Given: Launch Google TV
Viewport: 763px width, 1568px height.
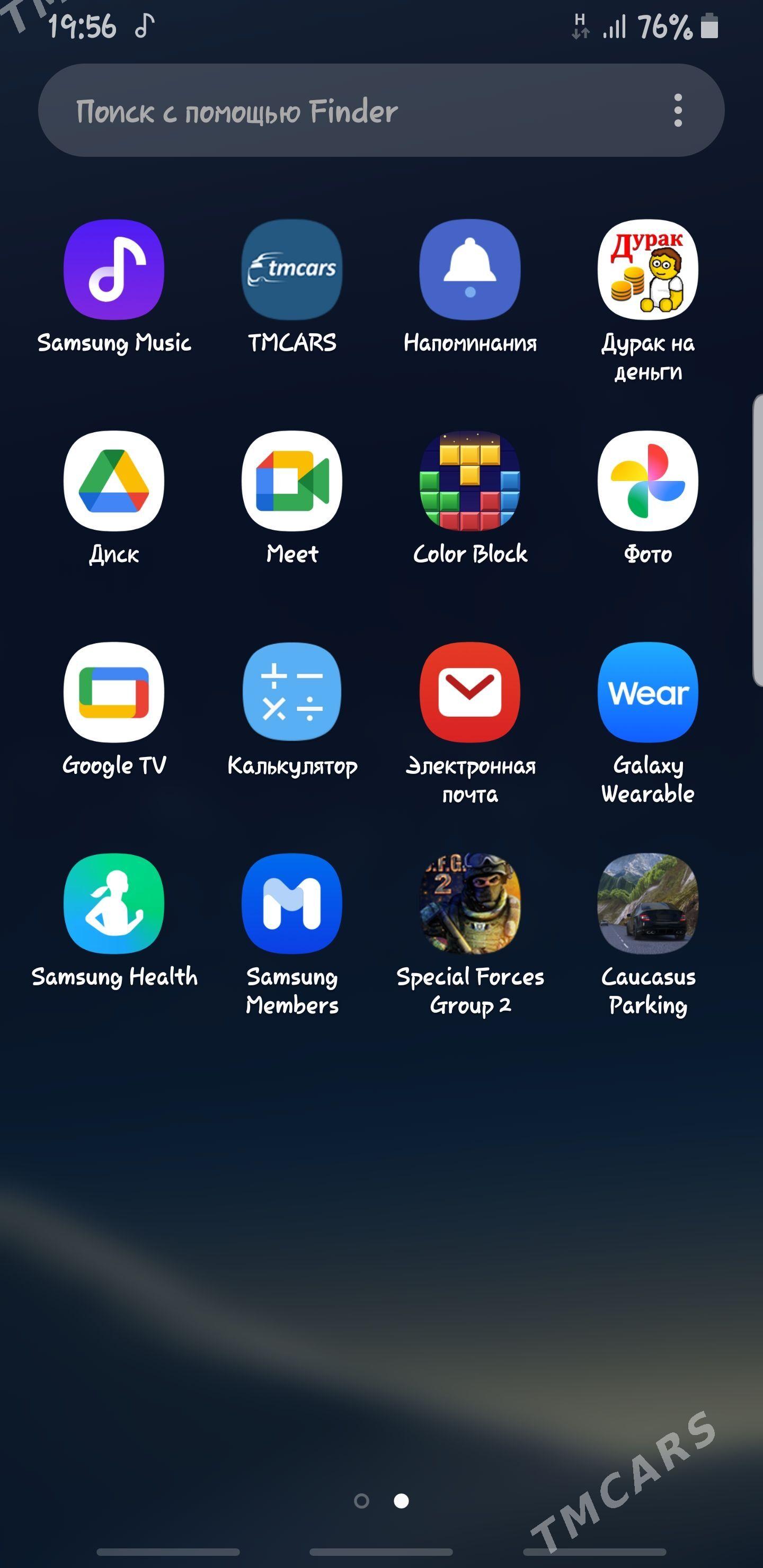Looking at the screenshot, I should coord(114,692).
